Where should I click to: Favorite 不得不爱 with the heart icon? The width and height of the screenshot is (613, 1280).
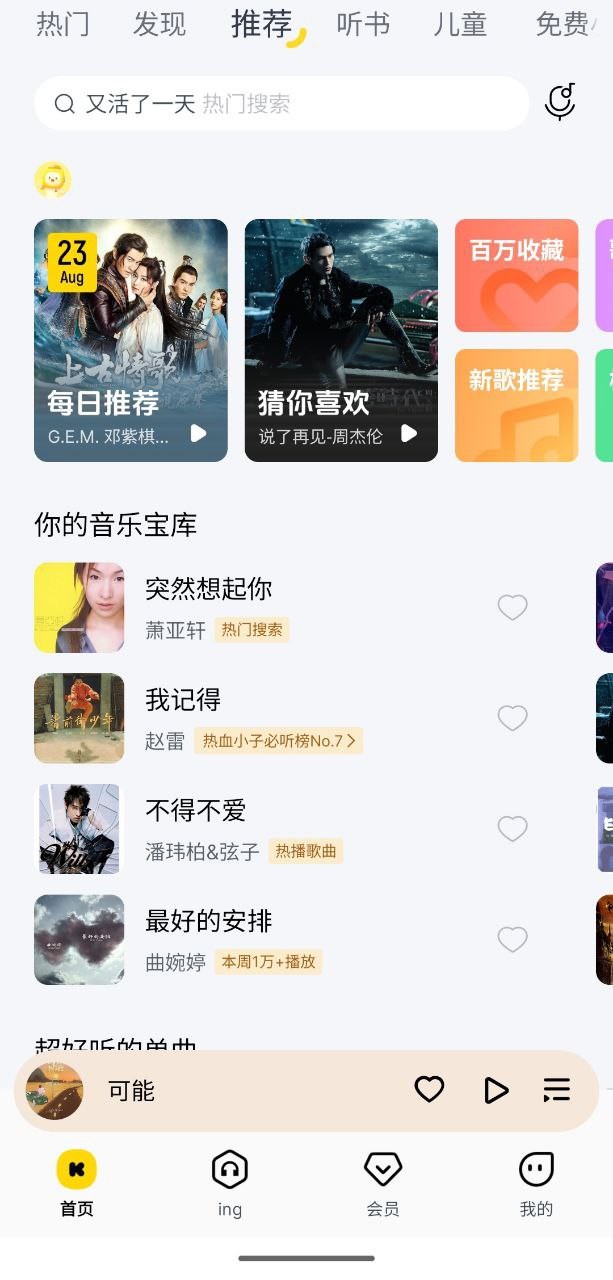512,829
